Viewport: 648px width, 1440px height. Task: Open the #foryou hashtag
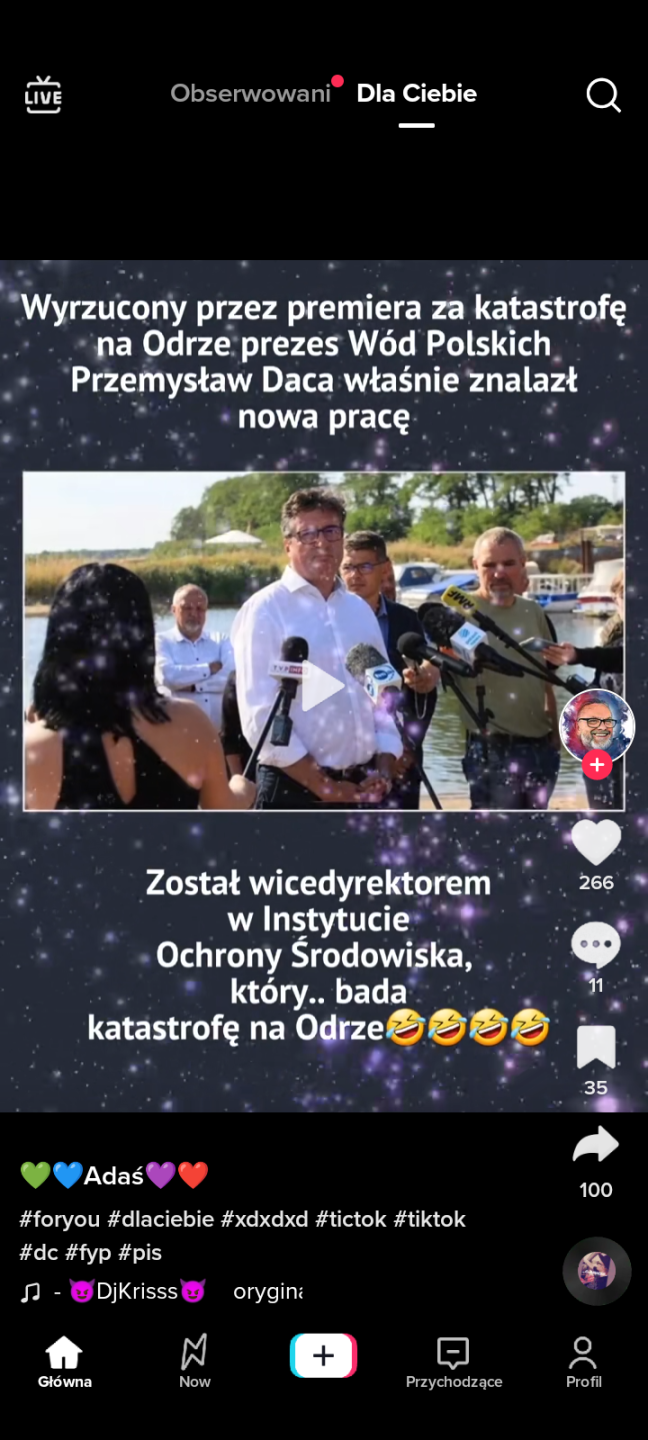(x=59, y=1220)
